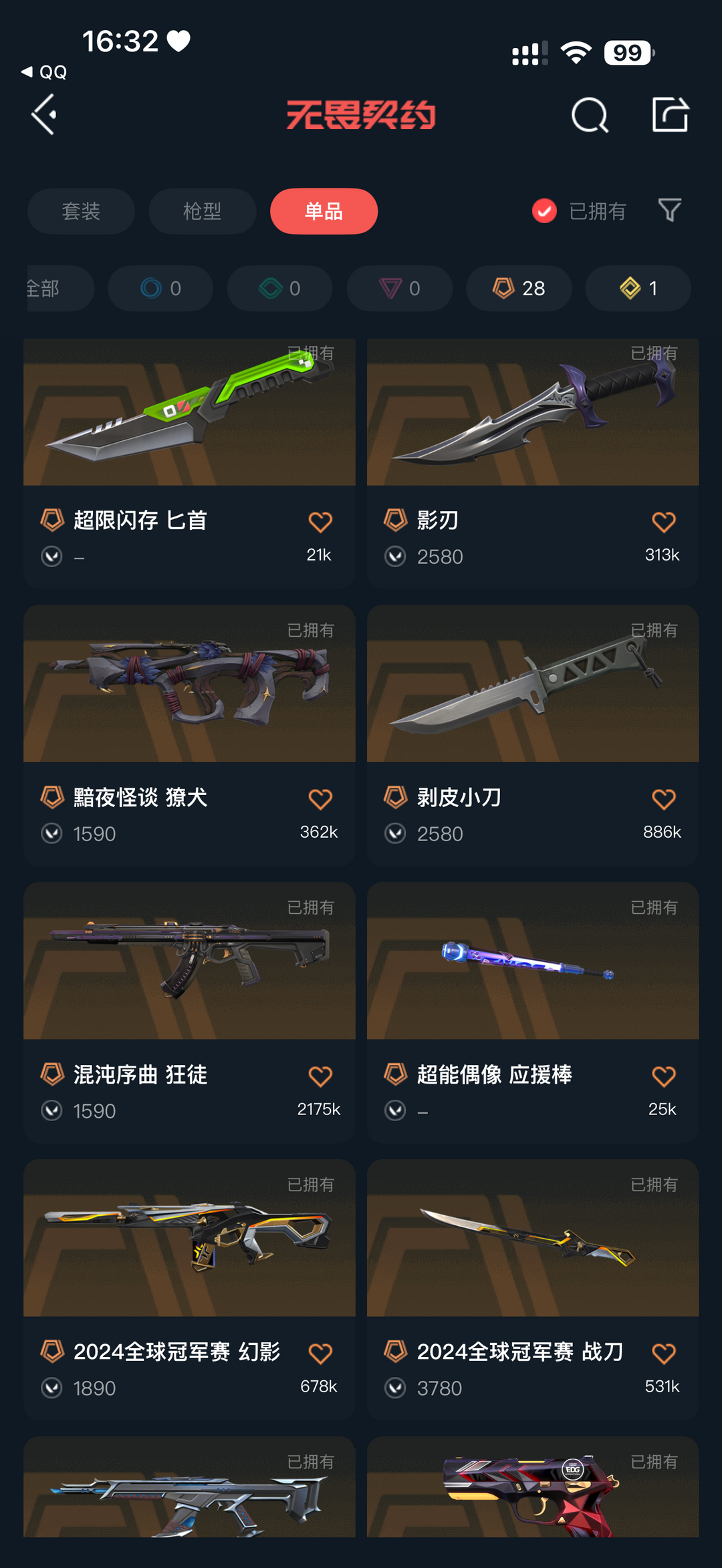Image resolution: width=722 pixels, height=1568 pixels.
Task: Select the gold currency filter showing 1 item
Action: 637,288
